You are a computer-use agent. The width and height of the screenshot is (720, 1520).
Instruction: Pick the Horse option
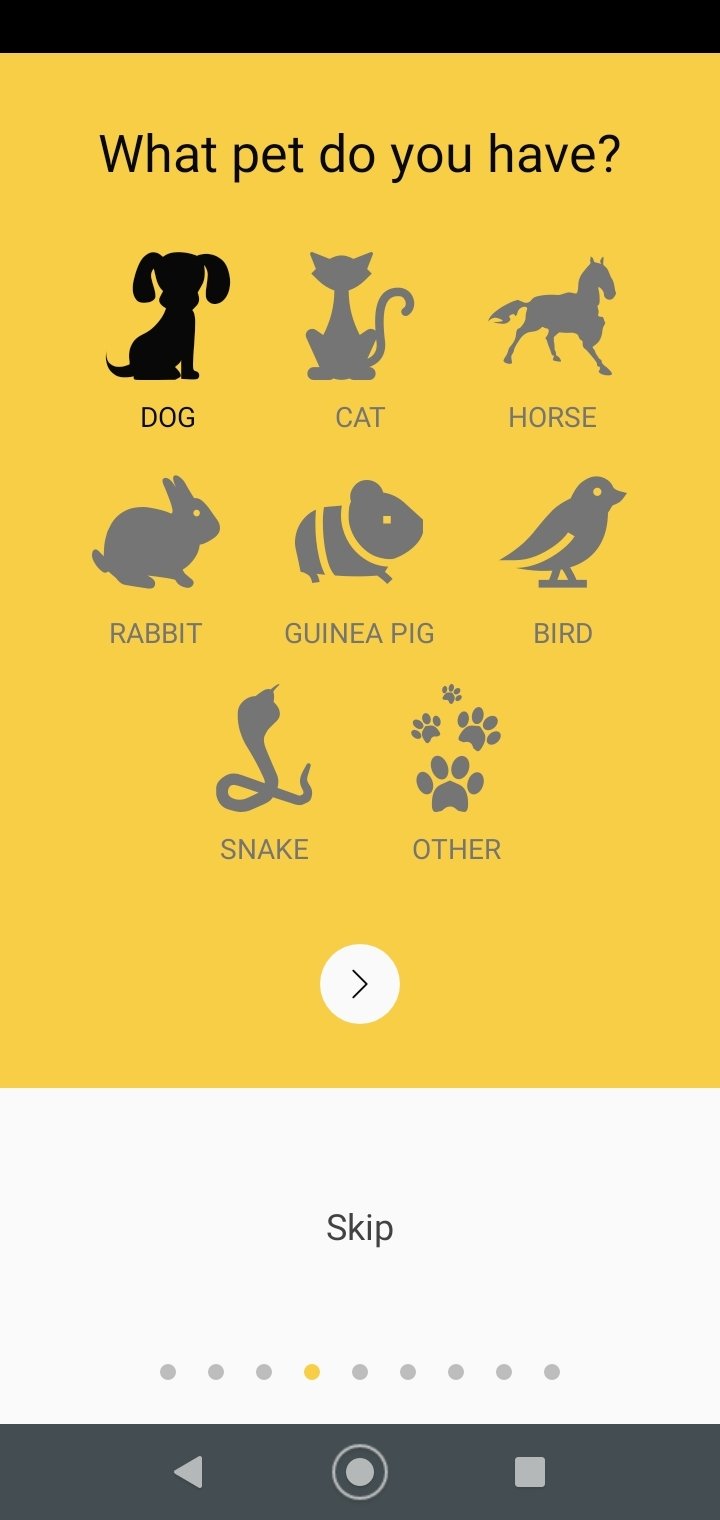click(x=552, y=340)
